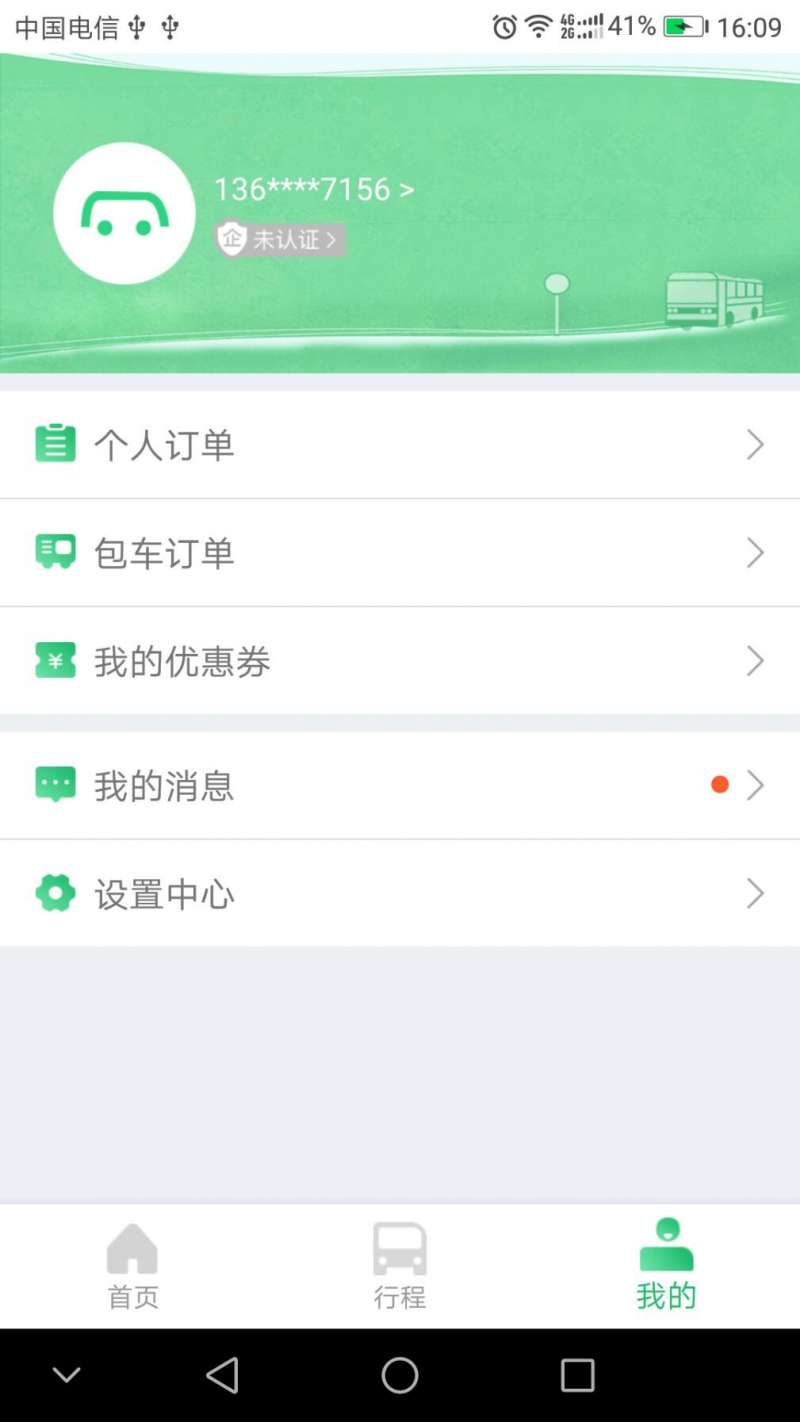Open 我的消息 messages
This screenshot has height=1422, width=800.
[400, 786]
